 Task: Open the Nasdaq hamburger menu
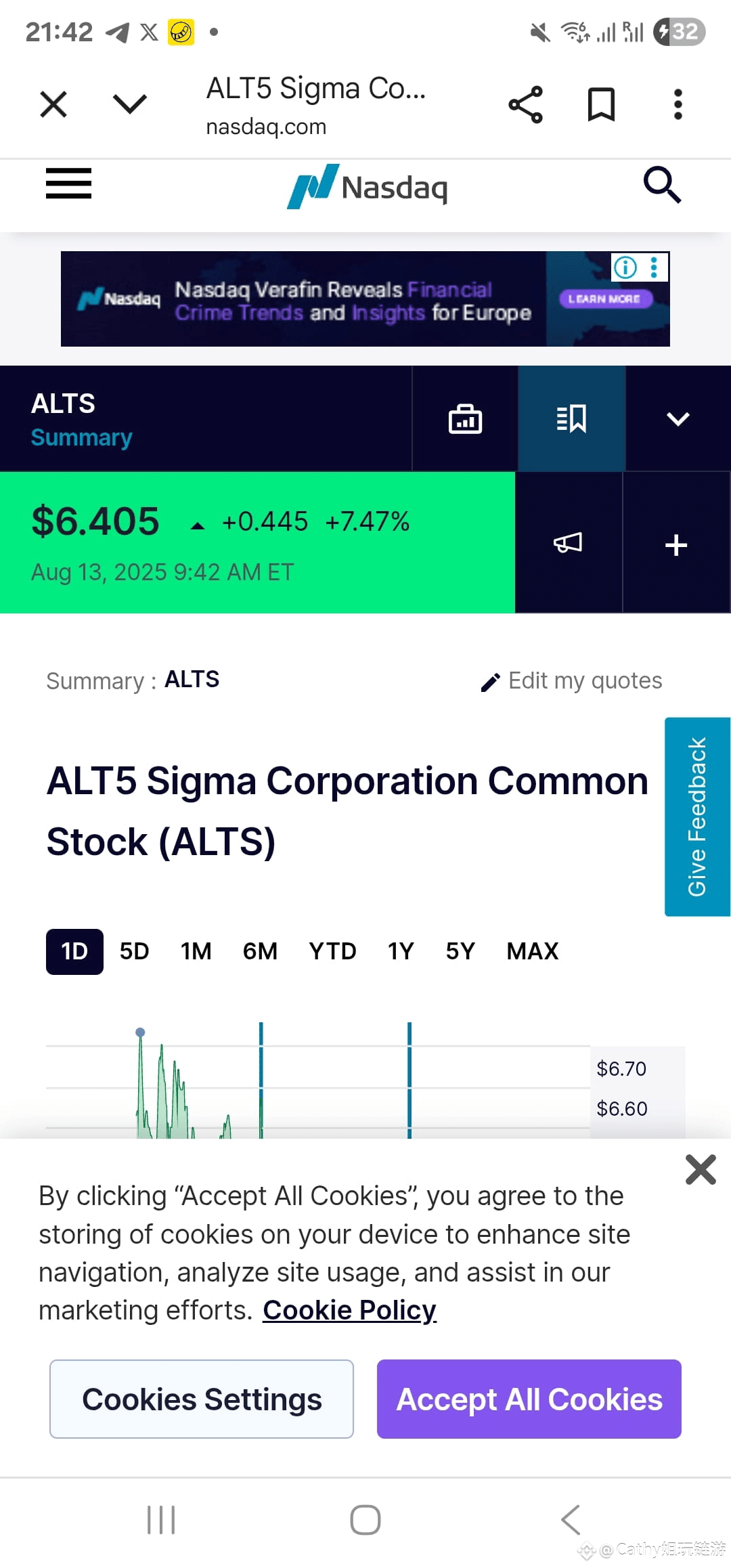68,183
